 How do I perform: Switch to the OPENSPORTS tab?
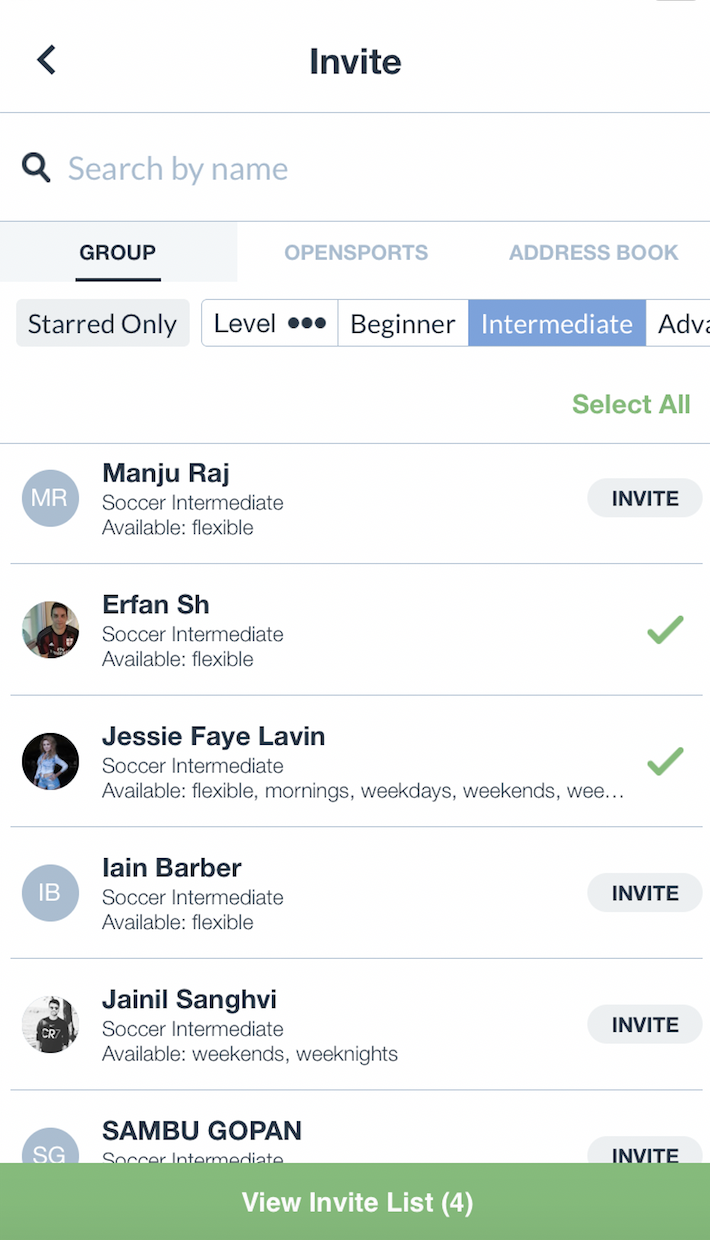(356, 252)
